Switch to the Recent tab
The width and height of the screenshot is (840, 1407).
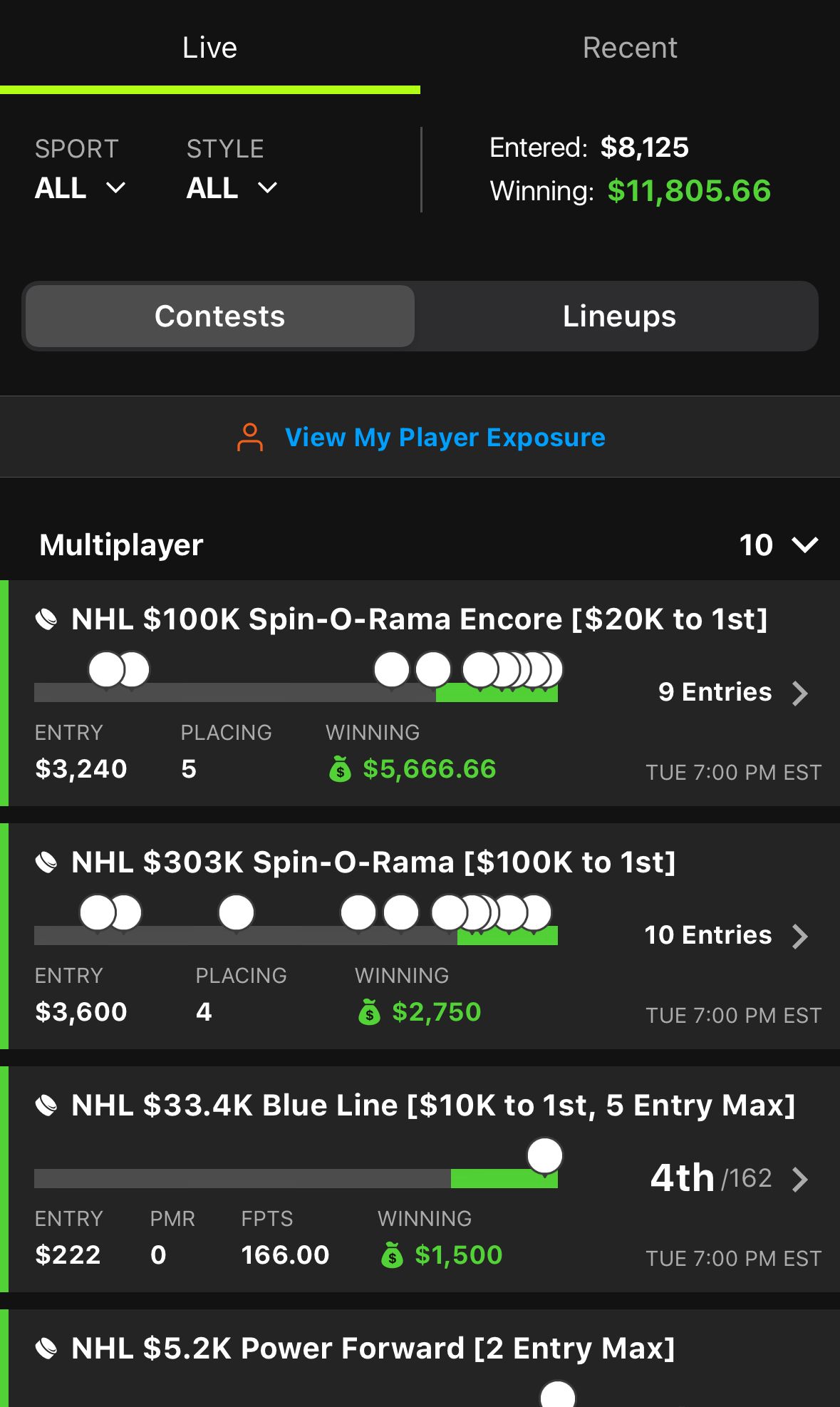pyautogui.click(x=630, y=48)
